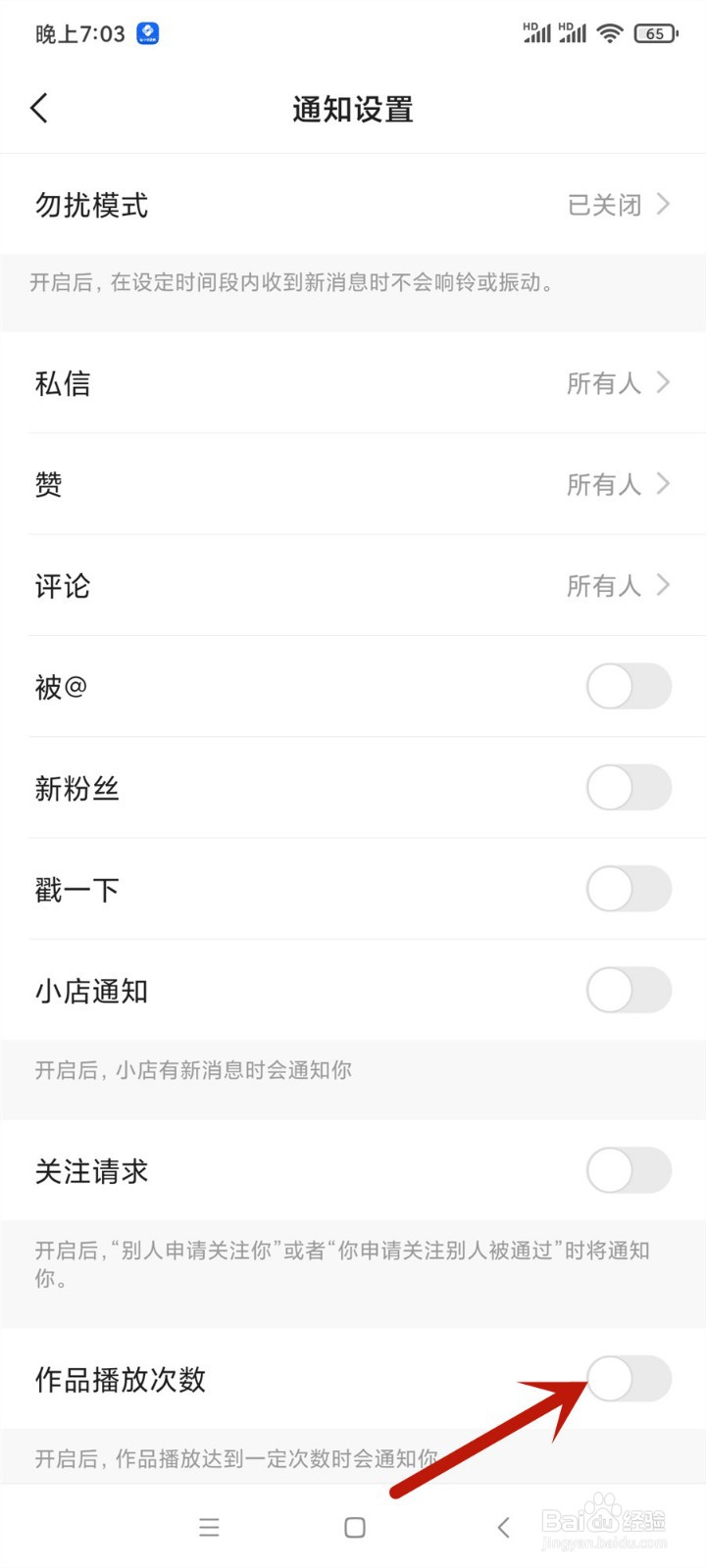The image size is (706, 1568).
Task: Tap the recent apps icon in navigation bar
Action: (x=209, y=1527)
